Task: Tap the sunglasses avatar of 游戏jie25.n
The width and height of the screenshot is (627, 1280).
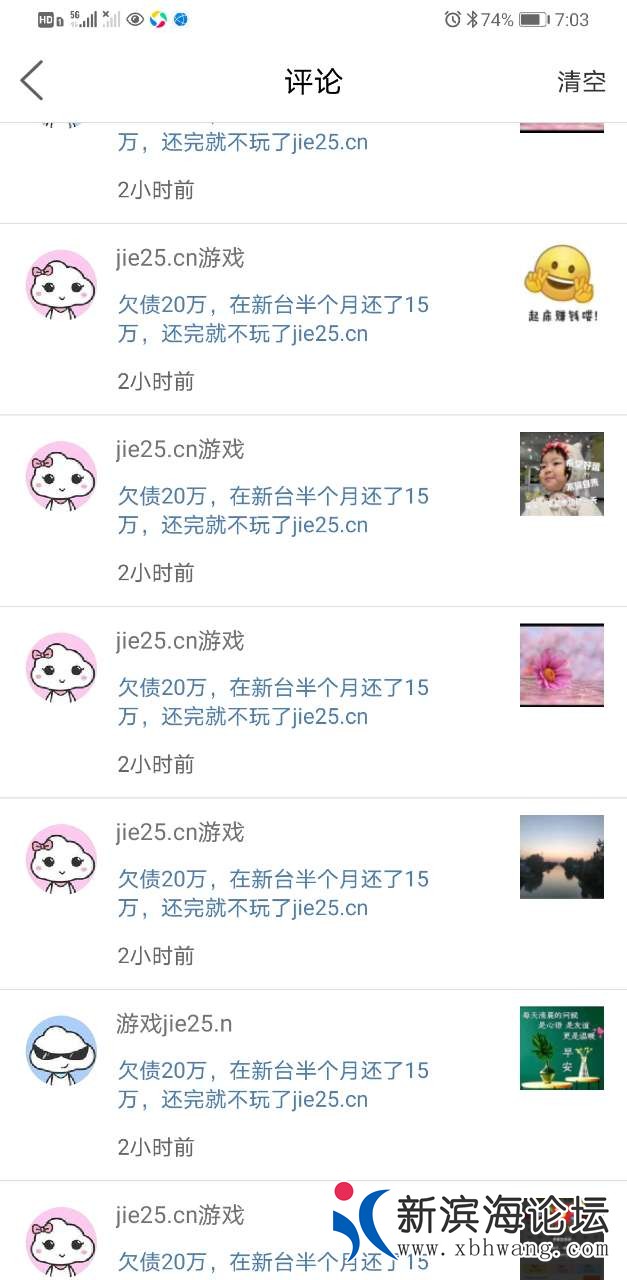Action: coord(61,1051)
